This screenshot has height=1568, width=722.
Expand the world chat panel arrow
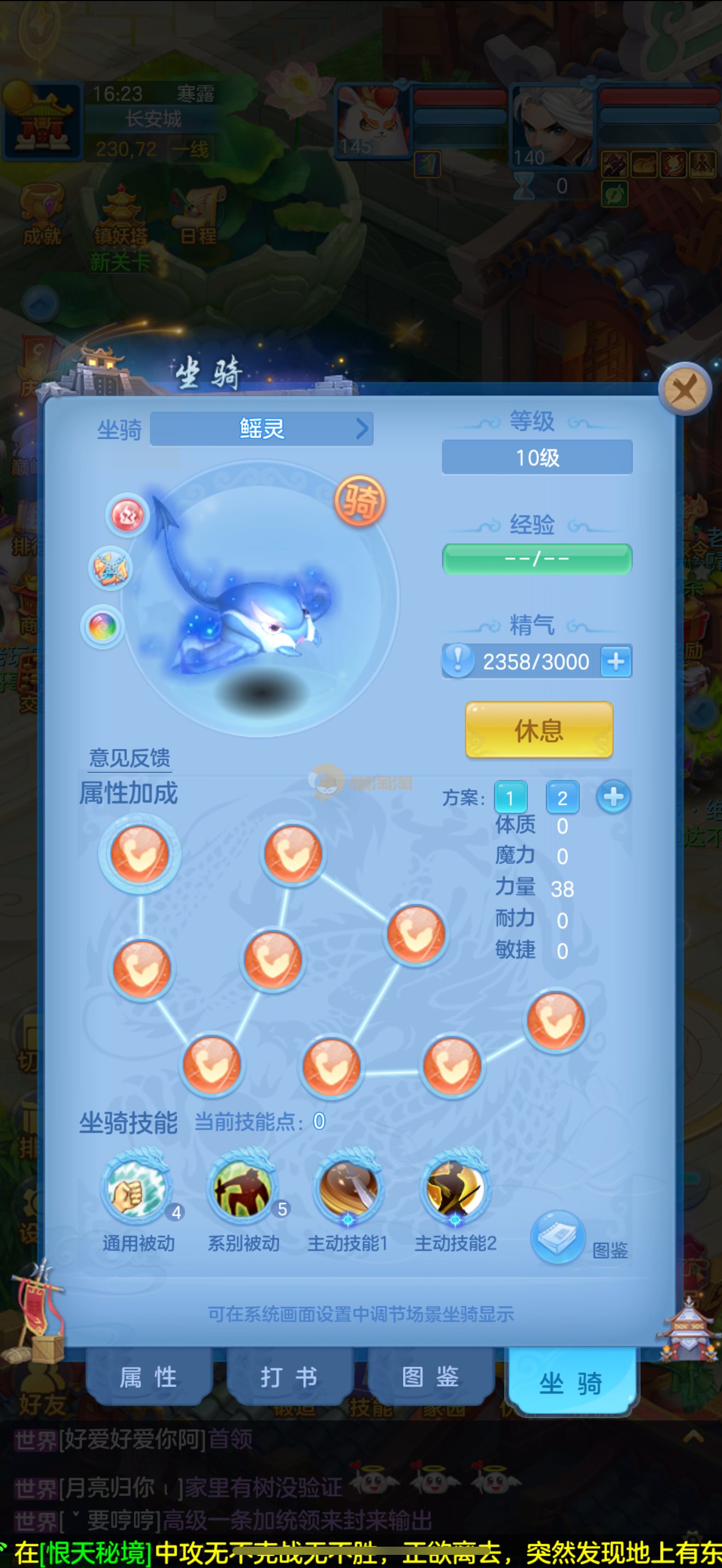[x=694, y=1438]
